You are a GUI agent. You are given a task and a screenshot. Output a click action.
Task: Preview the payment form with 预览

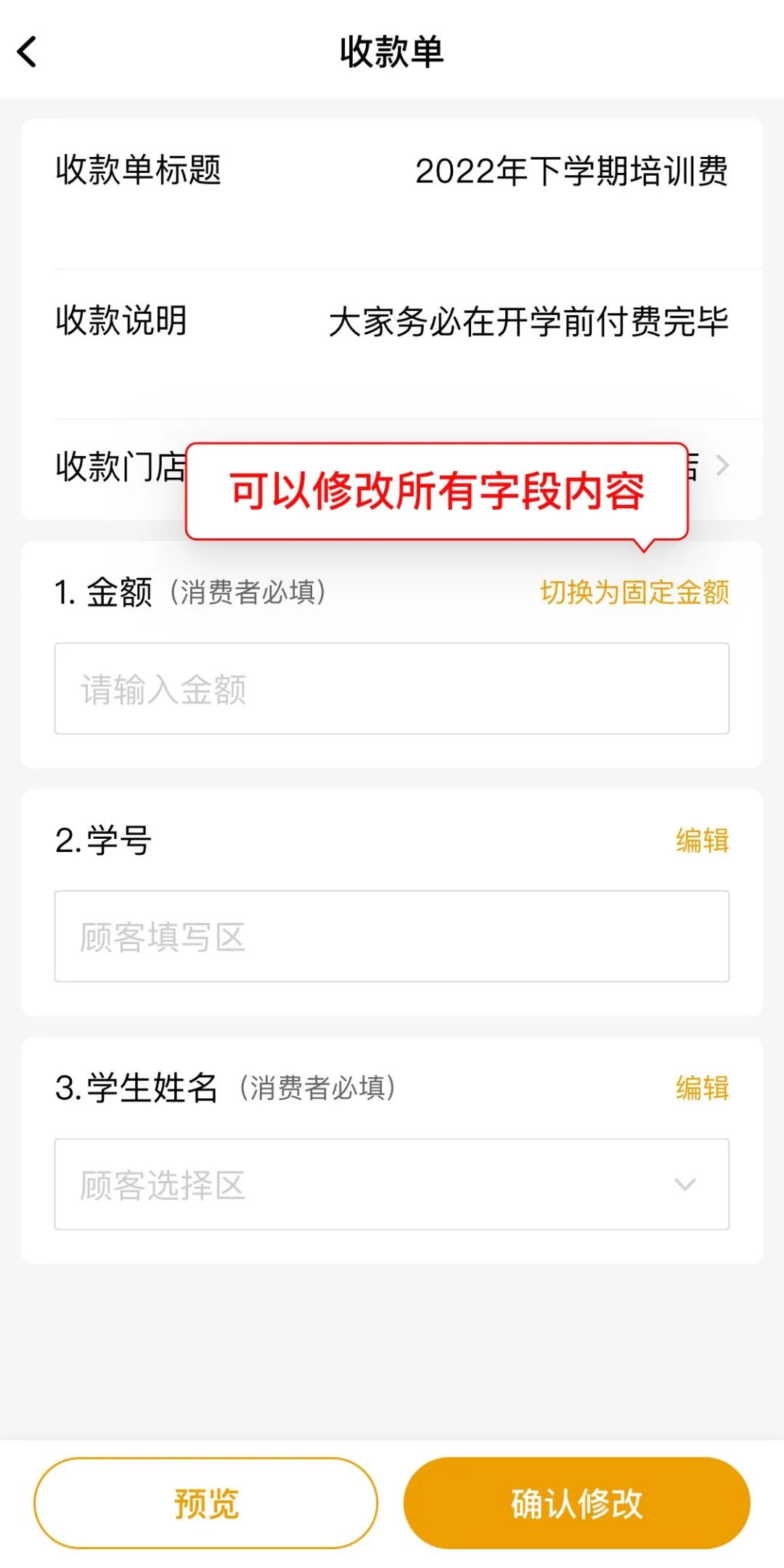(206, 1503)
